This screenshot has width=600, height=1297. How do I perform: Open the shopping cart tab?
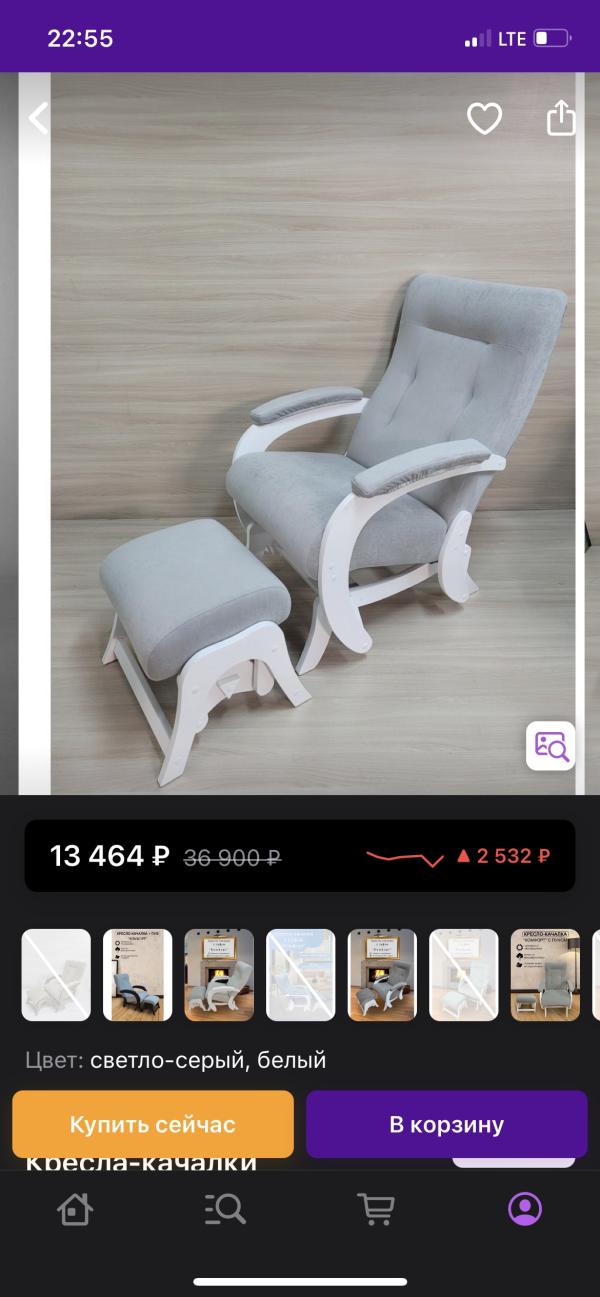click(x=375, y=1210)
